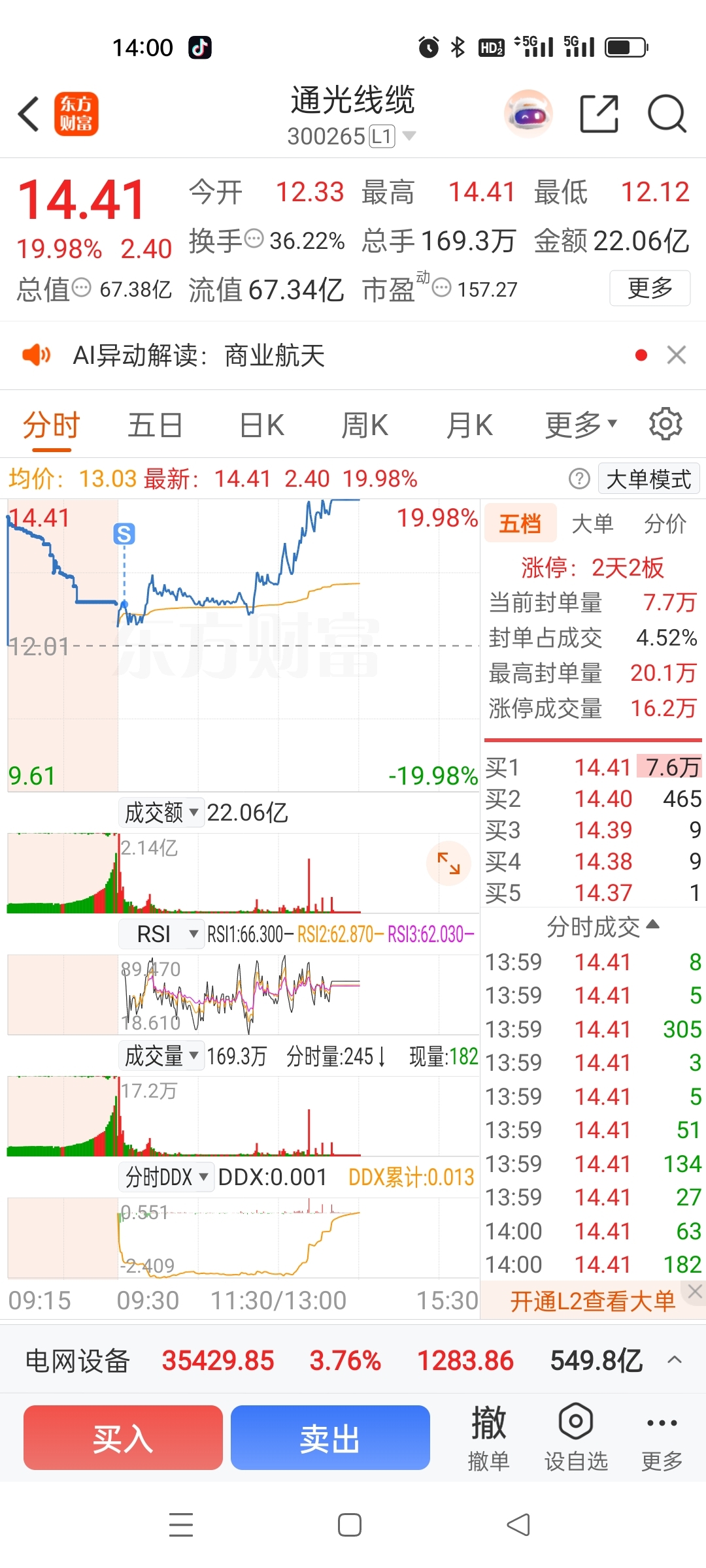
Task: Open the RSI indicator dropdown
Action: pos(161,934)
